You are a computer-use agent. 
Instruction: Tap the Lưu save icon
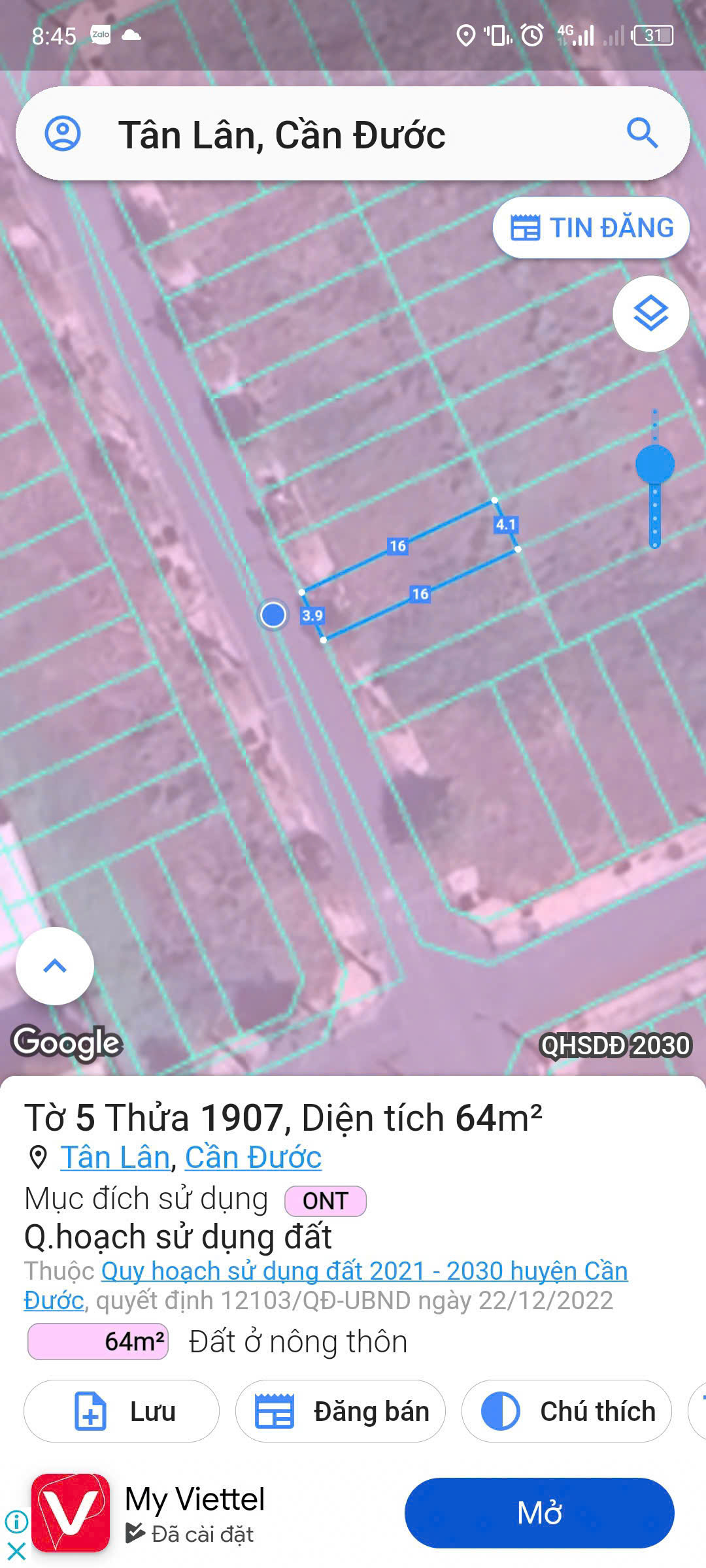[x=89, y=1412]
